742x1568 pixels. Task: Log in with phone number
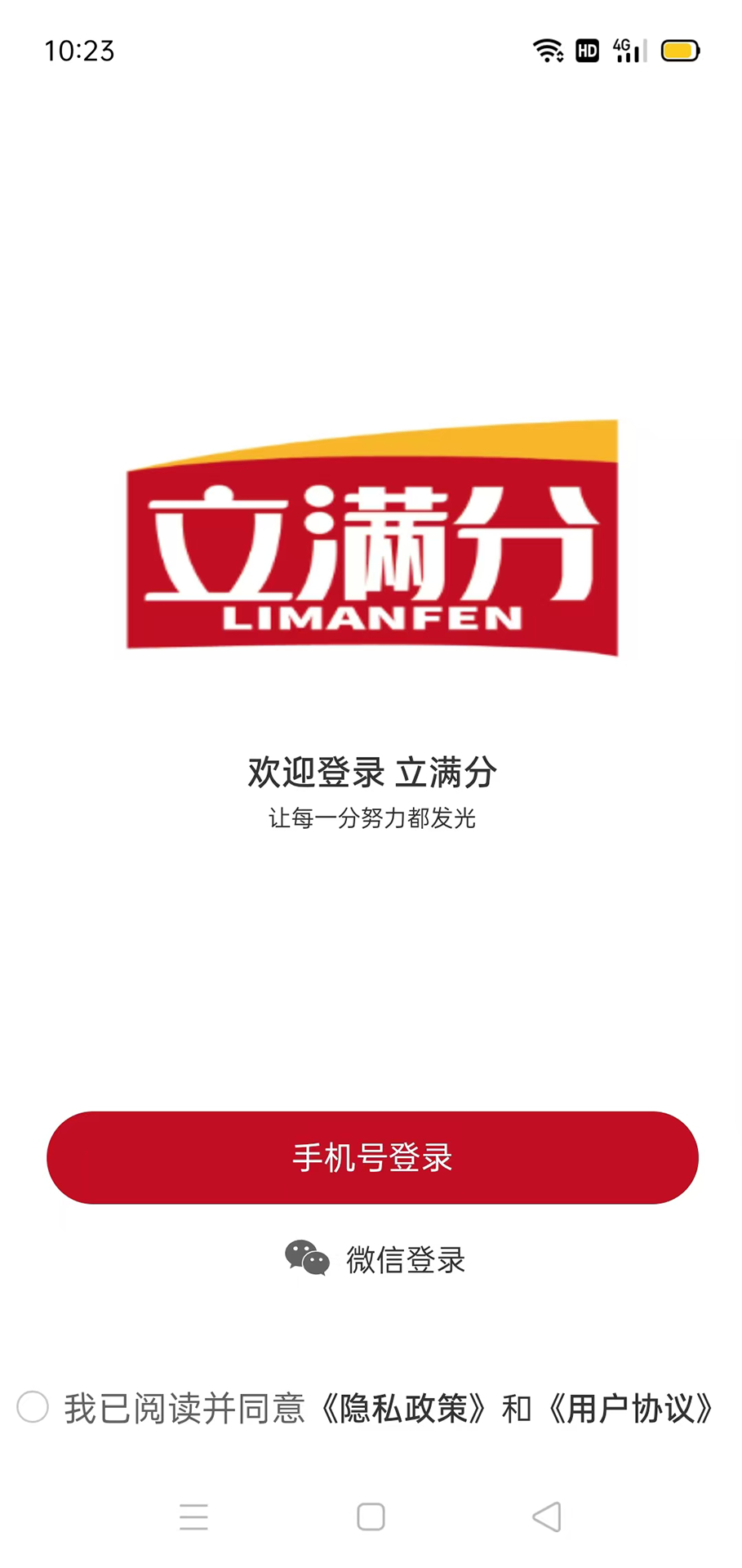tap(372, 1157)
